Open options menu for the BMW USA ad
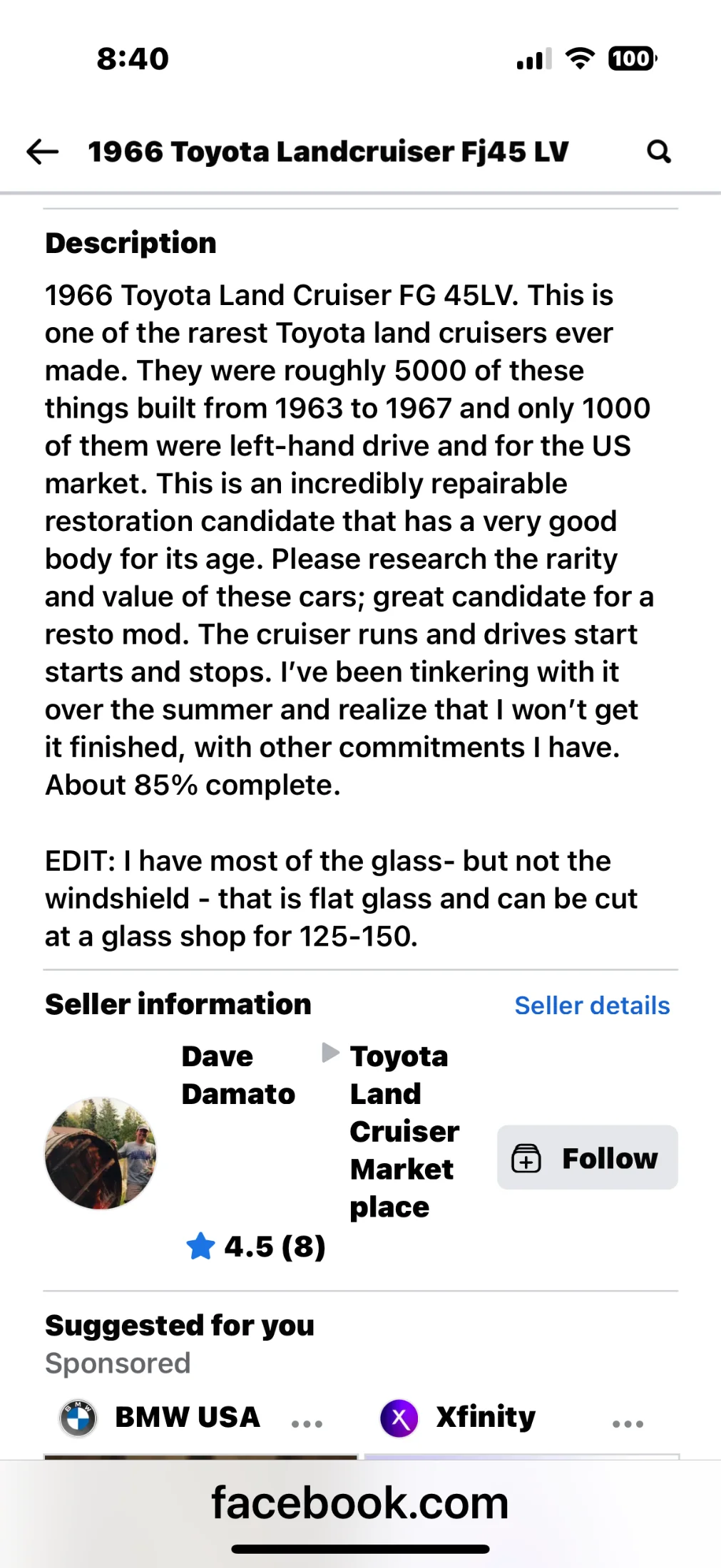 coord(307,1423)
